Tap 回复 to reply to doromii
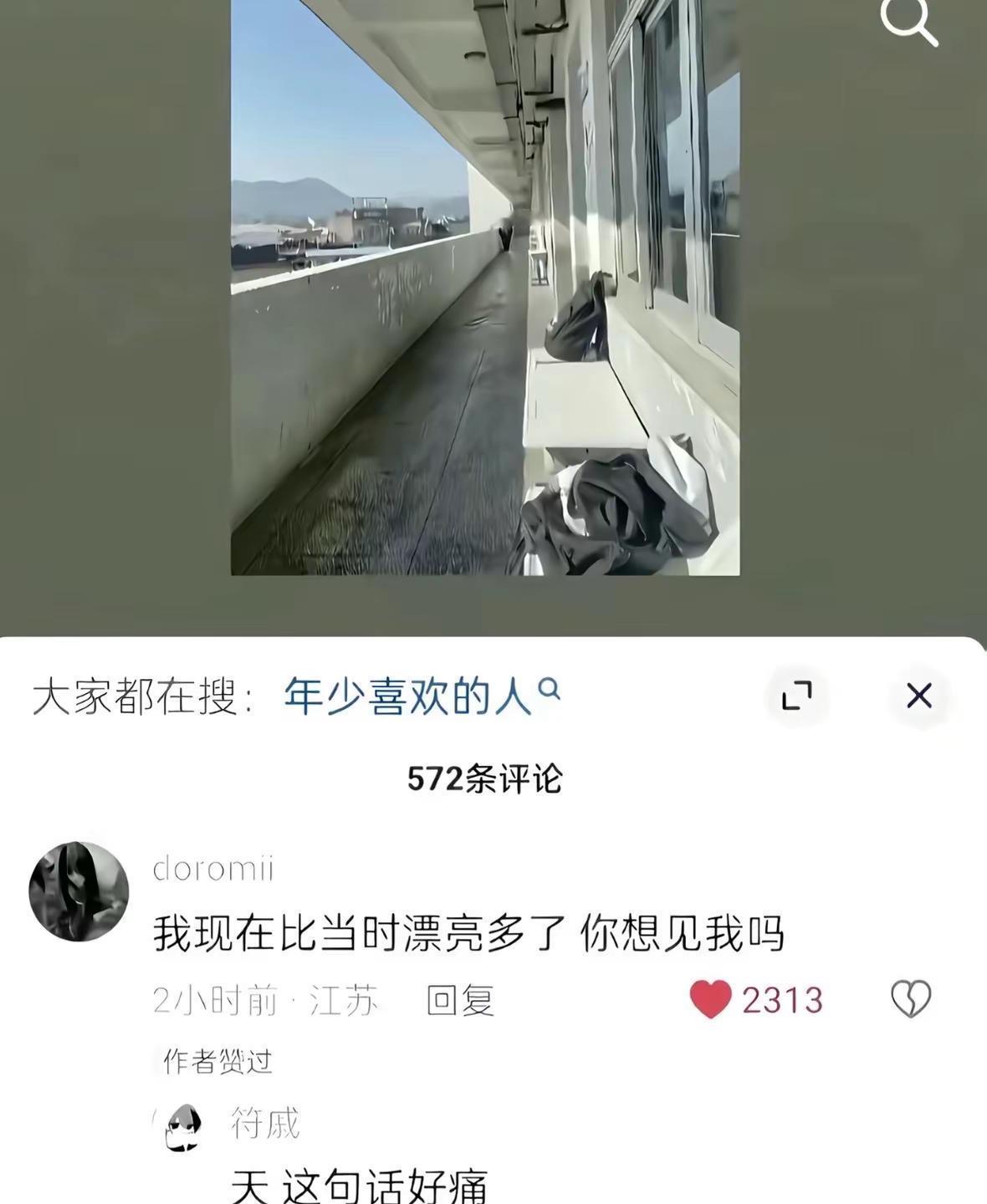The width and height of the screenshot is (987, 1204). pos(459,1000)
